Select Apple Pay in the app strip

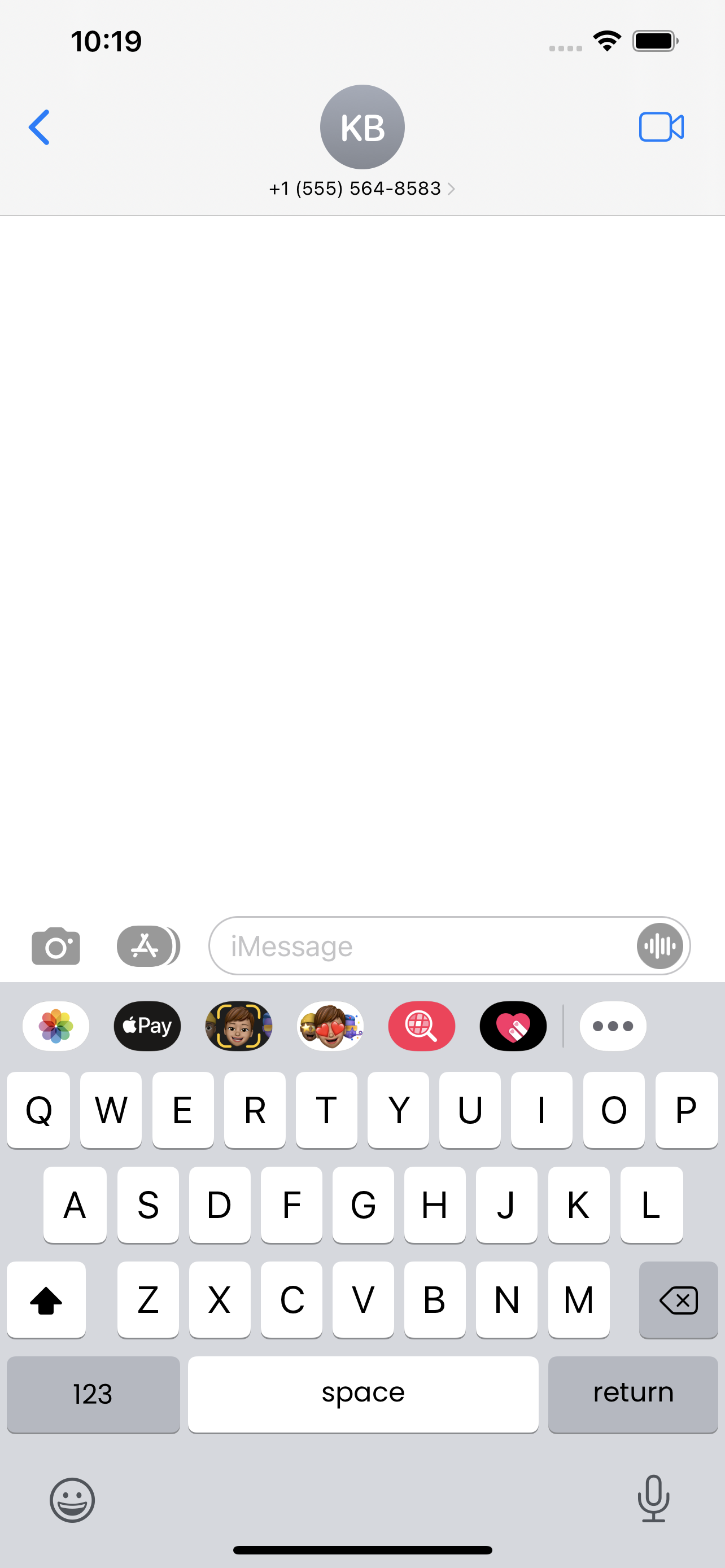pos(147,1026)
